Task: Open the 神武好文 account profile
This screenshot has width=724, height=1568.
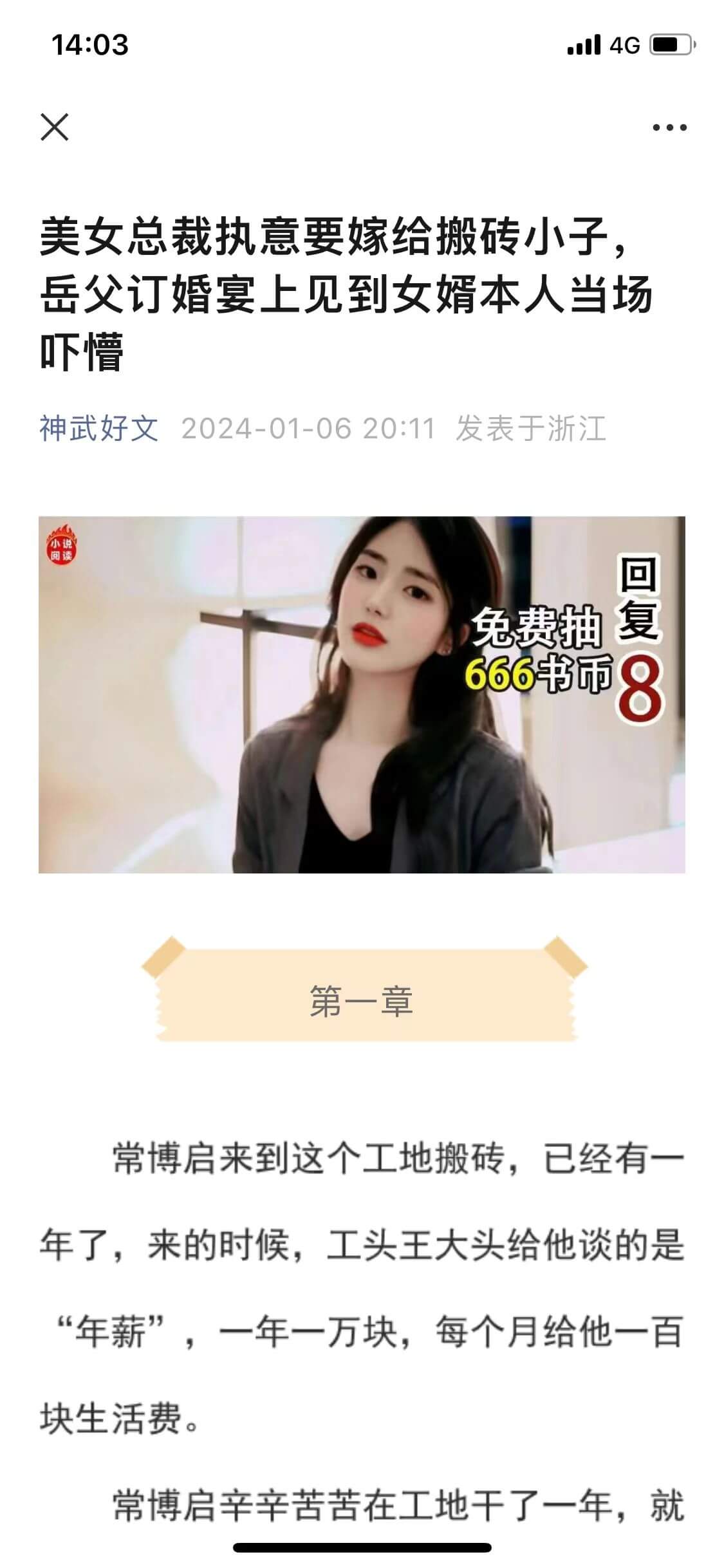Action: [x=98, y=428]
